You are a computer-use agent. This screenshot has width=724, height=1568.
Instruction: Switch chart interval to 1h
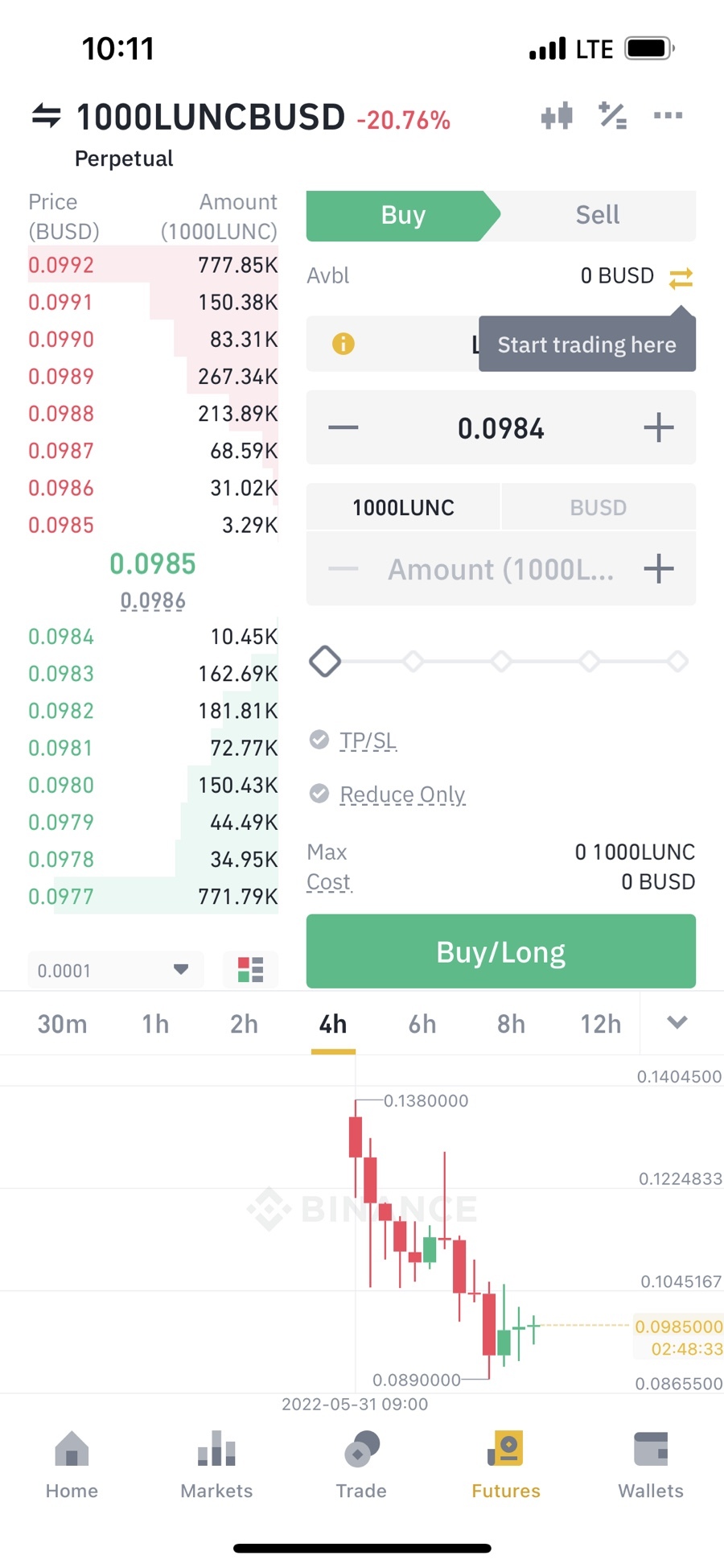click(155, 1024)
